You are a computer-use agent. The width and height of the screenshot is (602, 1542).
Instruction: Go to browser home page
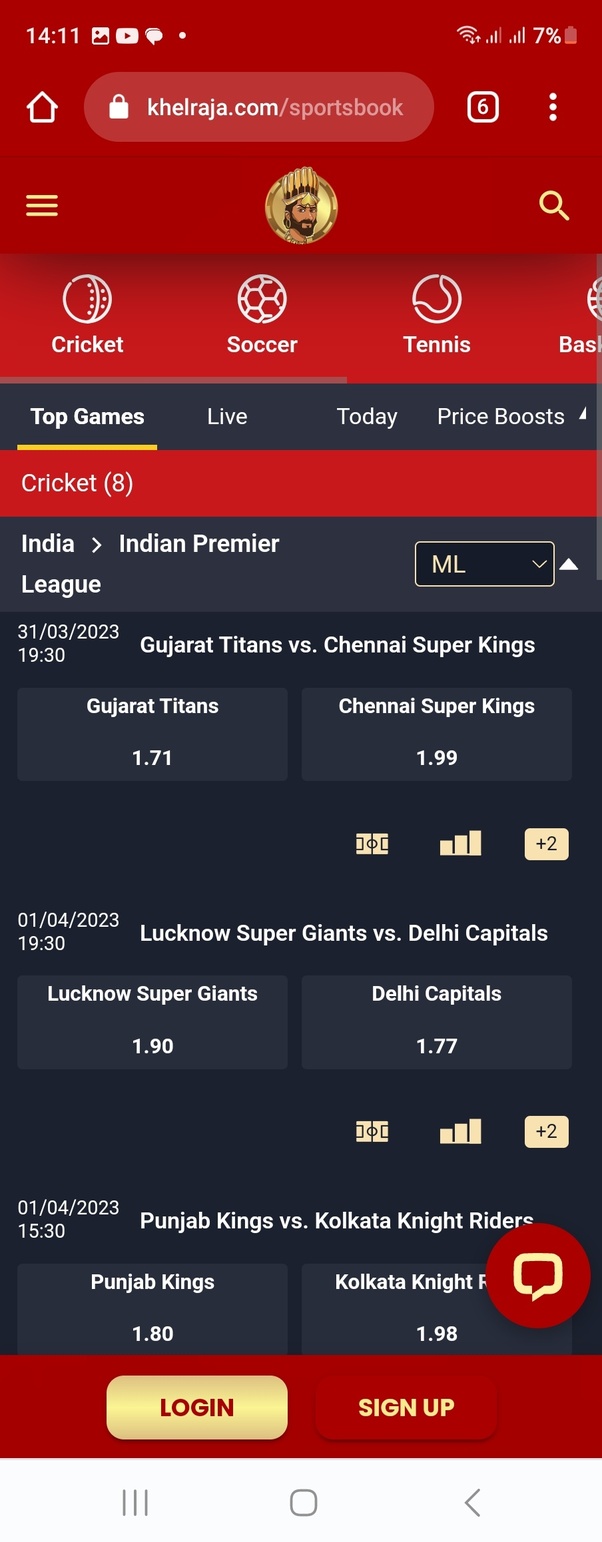click(42, 107)
